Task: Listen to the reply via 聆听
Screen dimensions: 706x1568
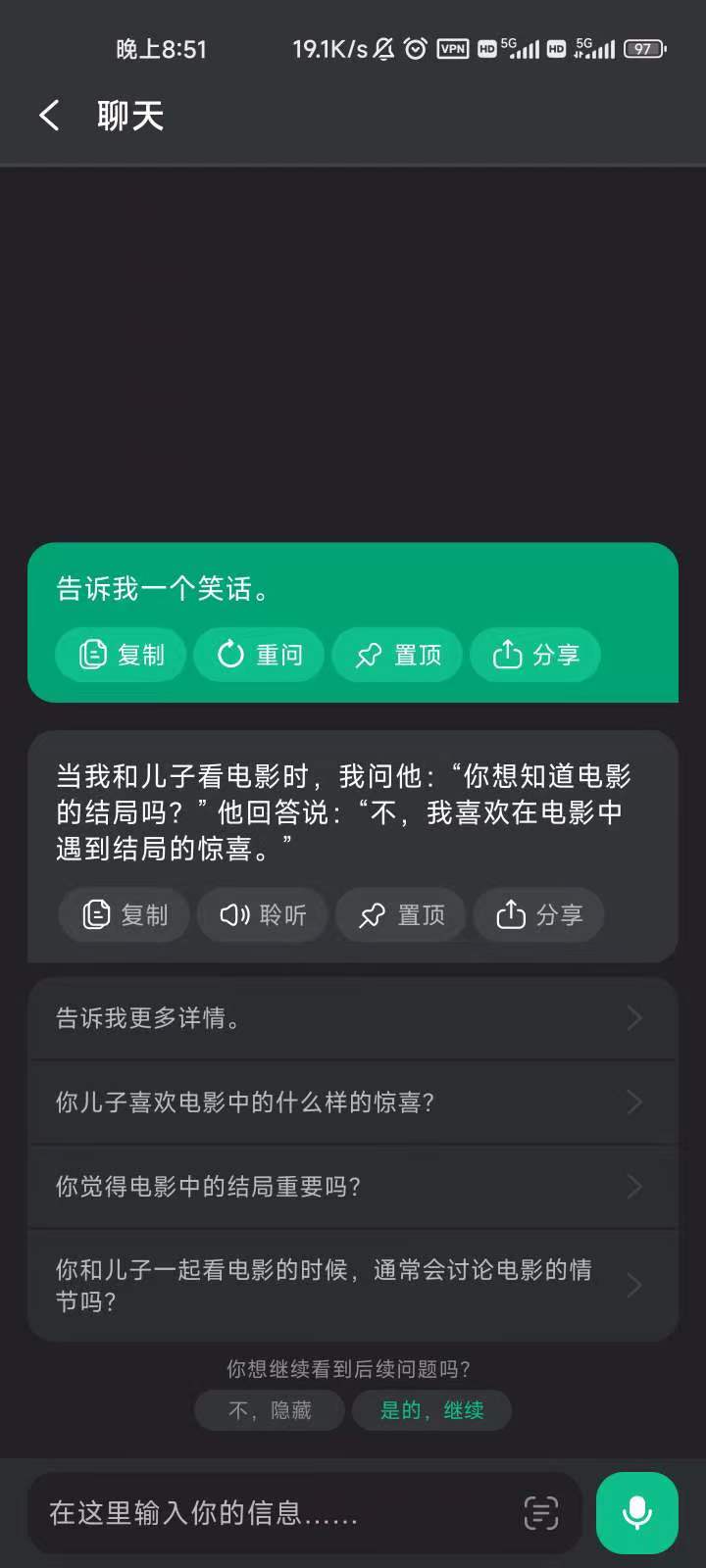Action: [x=262, y=915]
